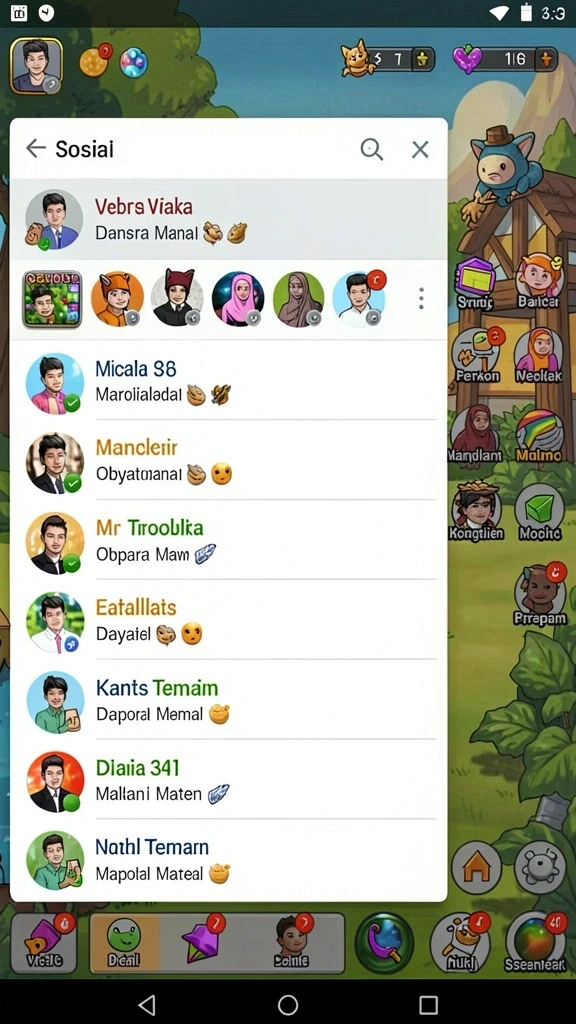This screenshot has width=576, height=1024.
Task: Switch to the Dieail bottom tab
Action: pos(123,943)
